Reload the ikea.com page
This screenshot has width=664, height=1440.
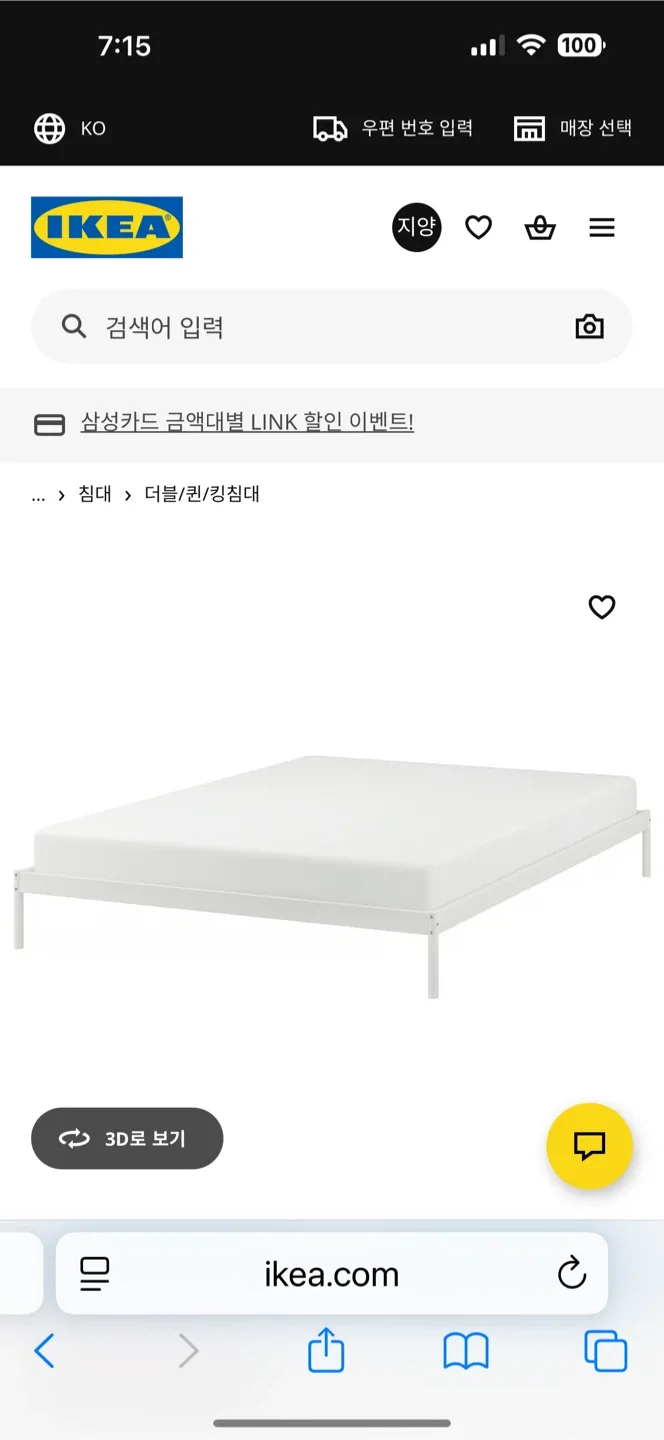pyautogui.click(x=571, y=1274)
